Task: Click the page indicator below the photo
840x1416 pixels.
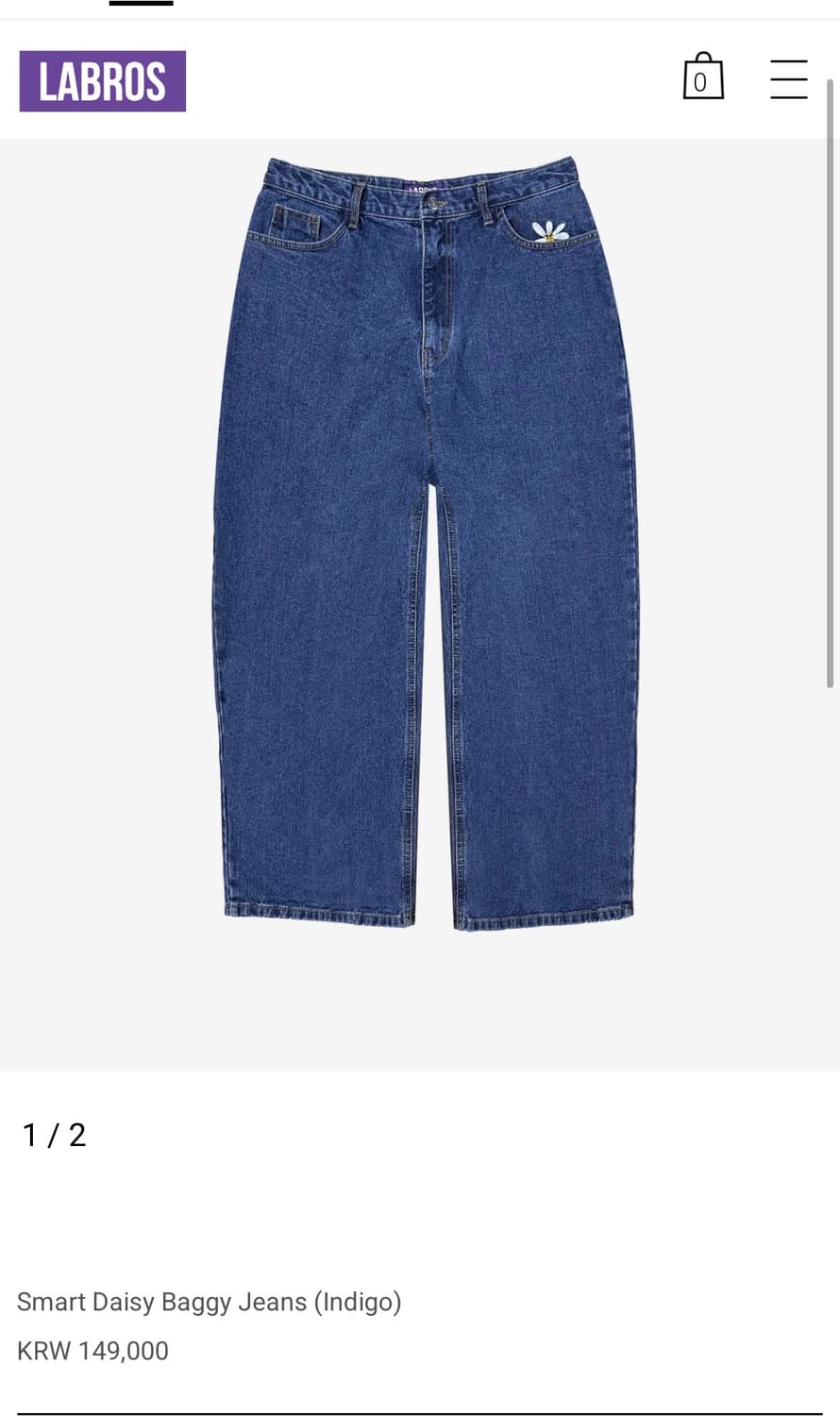Action: (52, 1136)
